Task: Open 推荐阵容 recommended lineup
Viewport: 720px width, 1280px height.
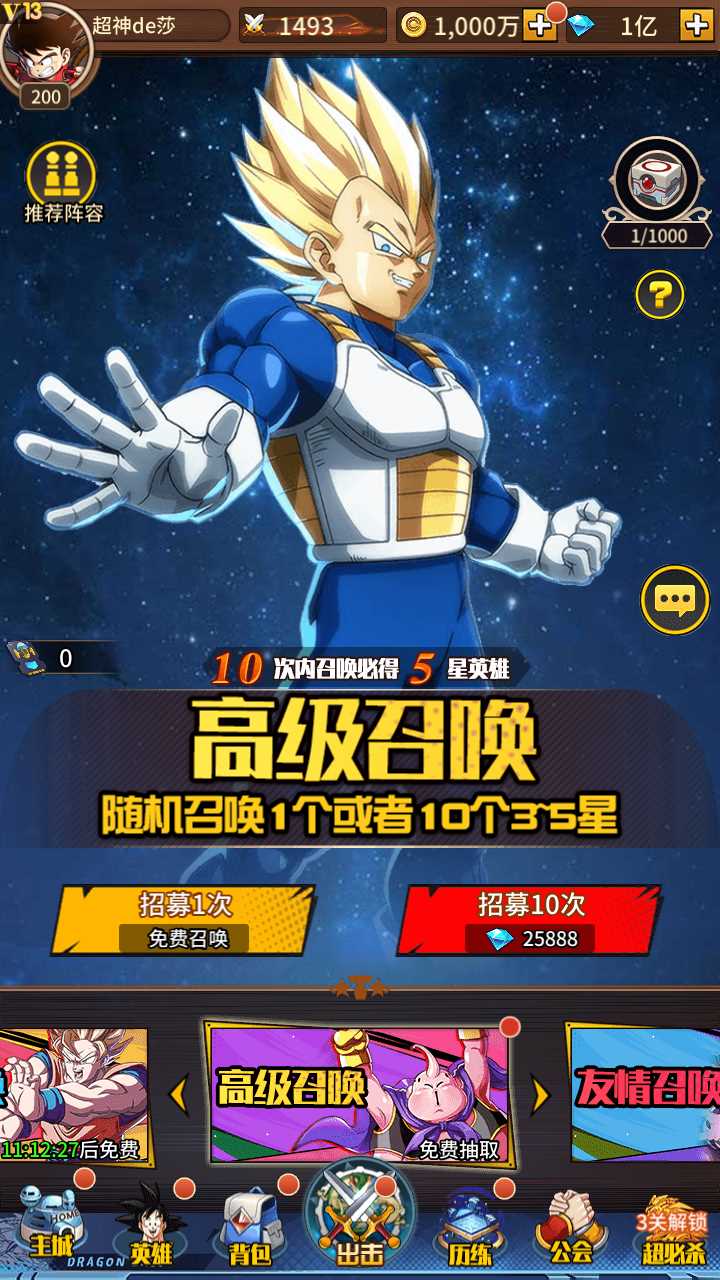Action: pyautogui.click(x=63, y=182)
